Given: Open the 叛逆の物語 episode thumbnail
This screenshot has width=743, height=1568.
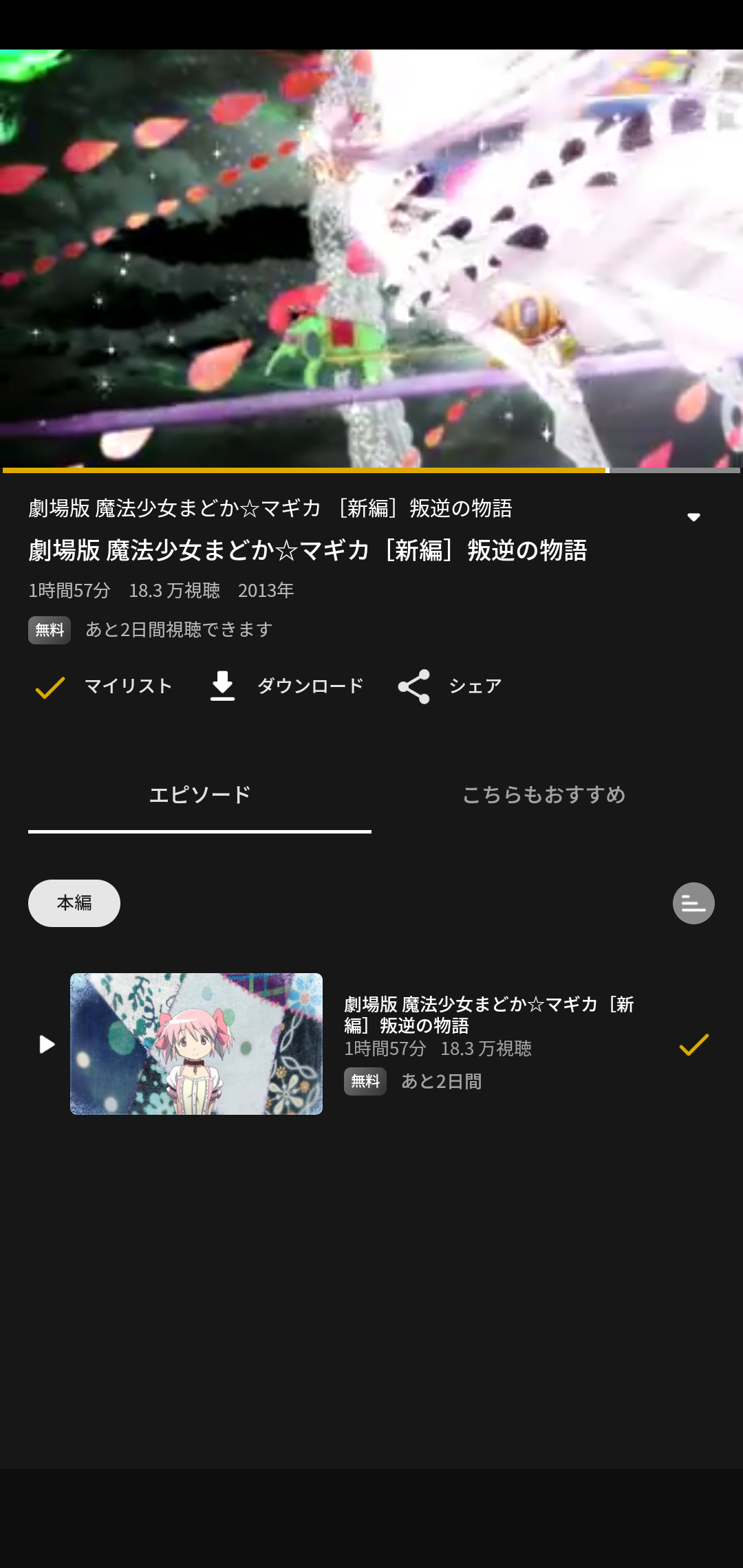Looking at the screenshot, I should 196,1043.
